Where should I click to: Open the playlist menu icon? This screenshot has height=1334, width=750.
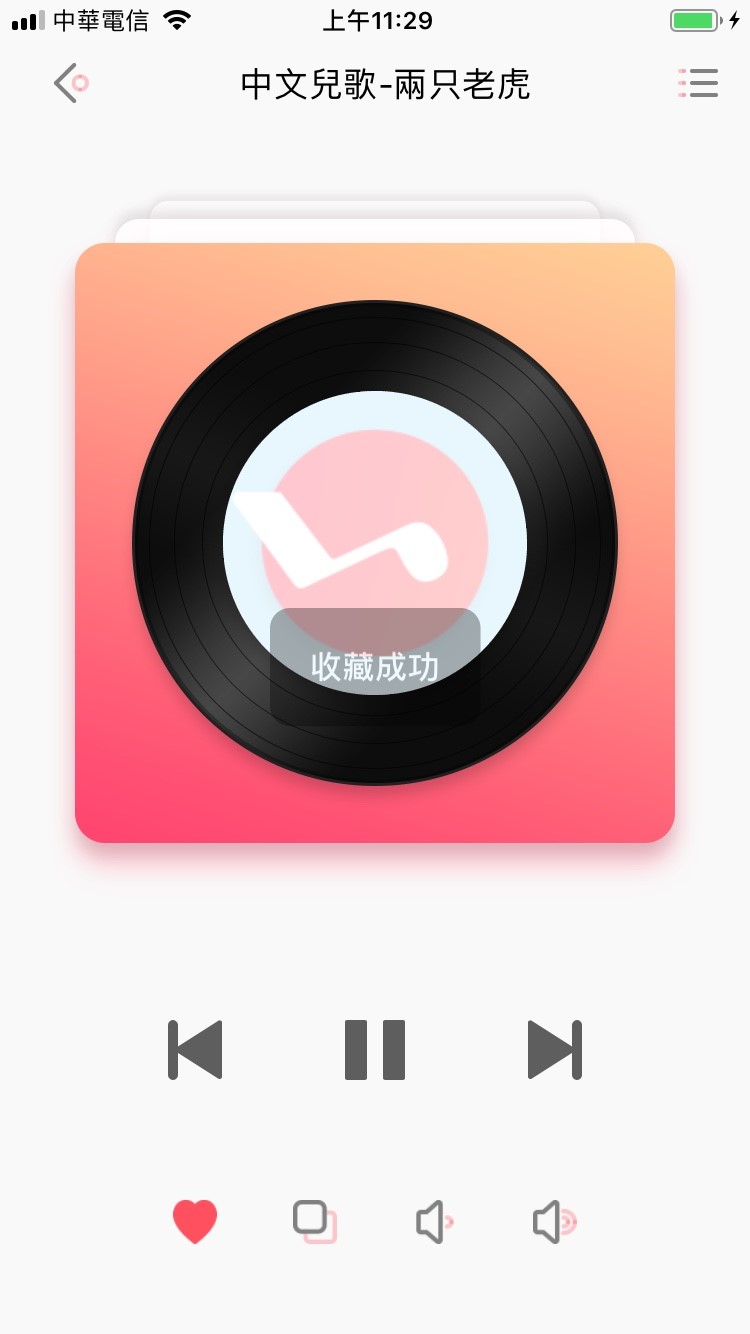(698, 84)
